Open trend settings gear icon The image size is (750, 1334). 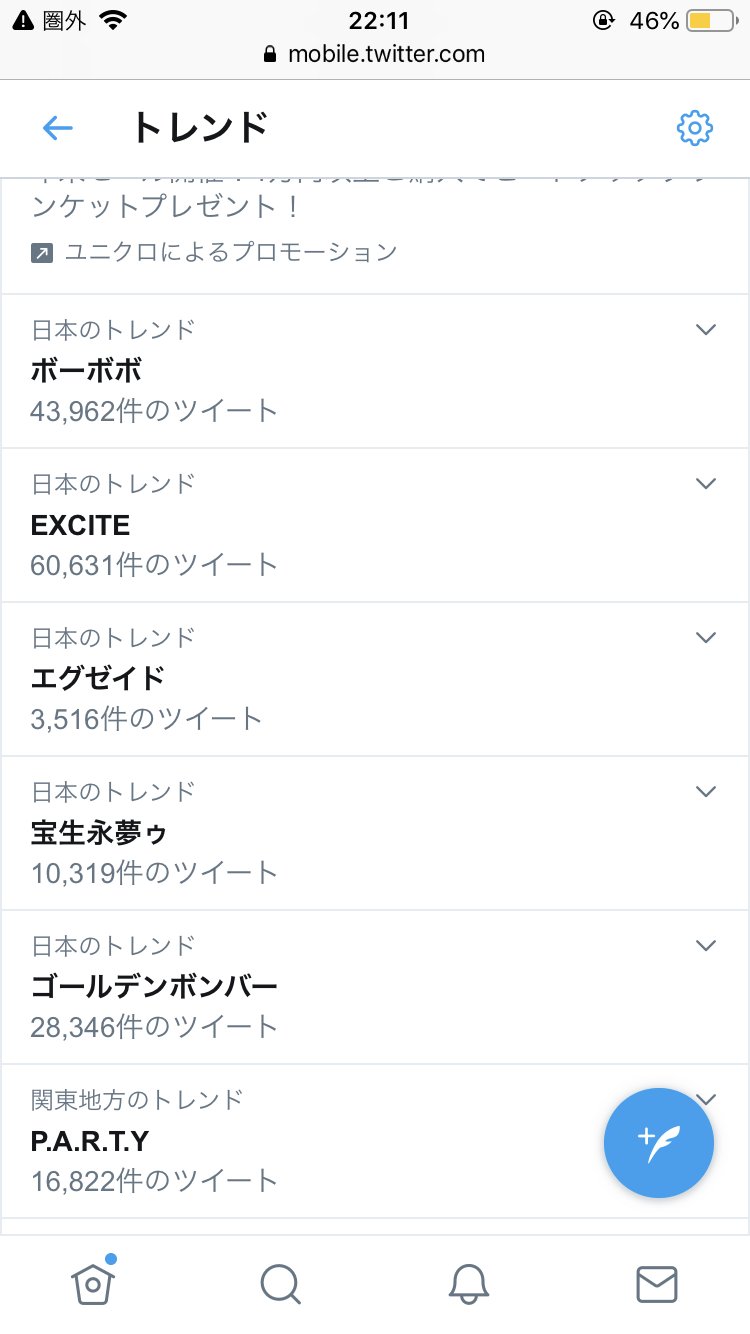pyautogui.click(x=694, y=128)
